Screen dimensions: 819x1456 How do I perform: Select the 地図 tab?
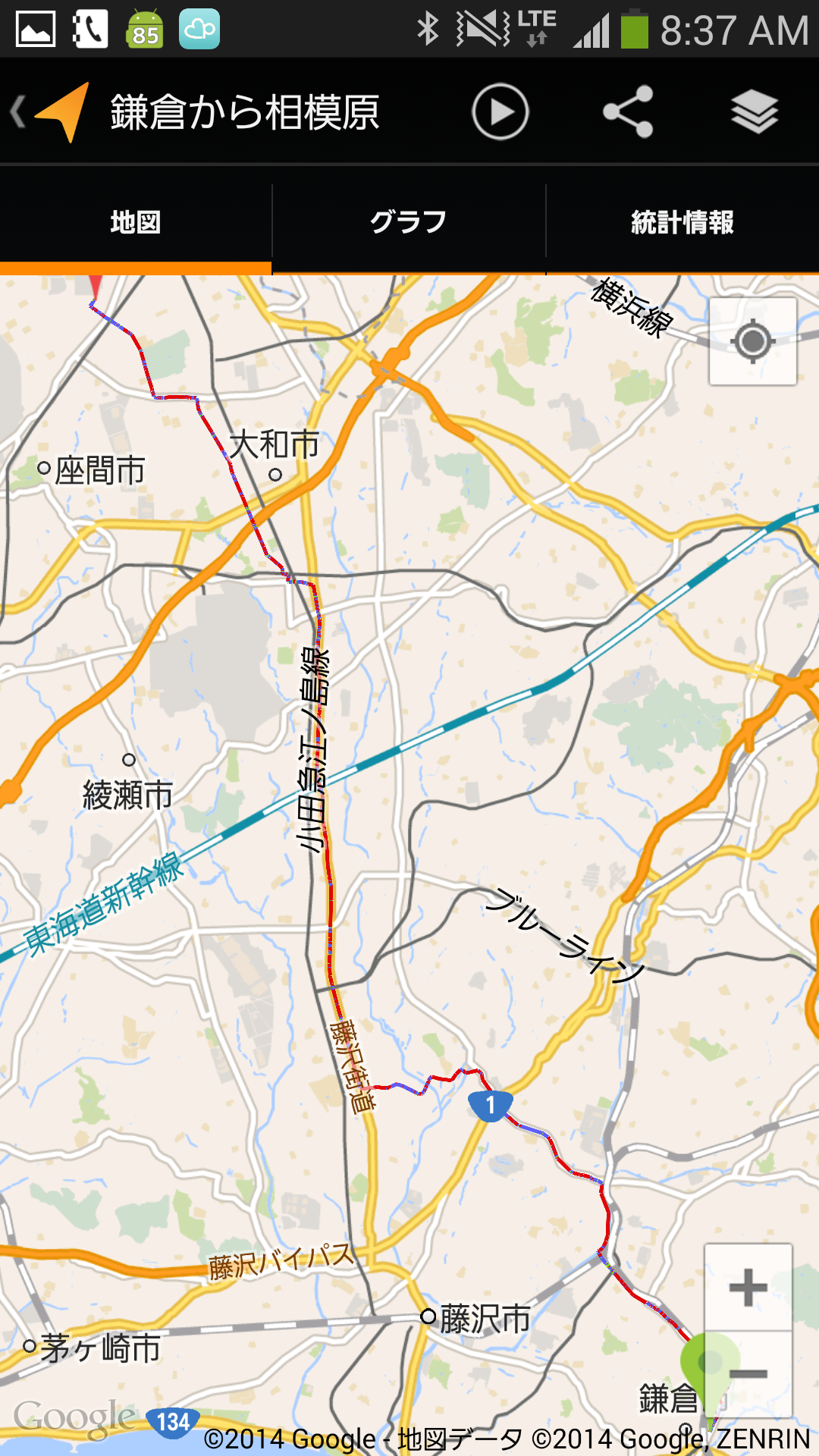click(136, 222)
